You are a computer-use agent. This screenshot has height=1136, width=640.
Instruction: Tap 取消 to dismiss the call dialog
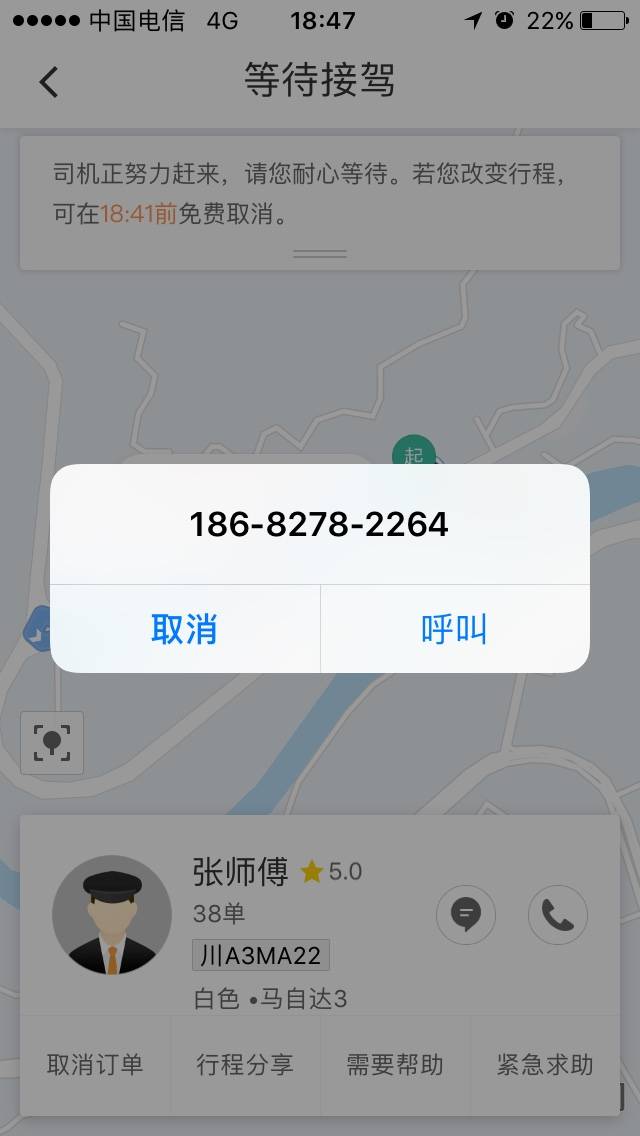(x=184, y=629)
